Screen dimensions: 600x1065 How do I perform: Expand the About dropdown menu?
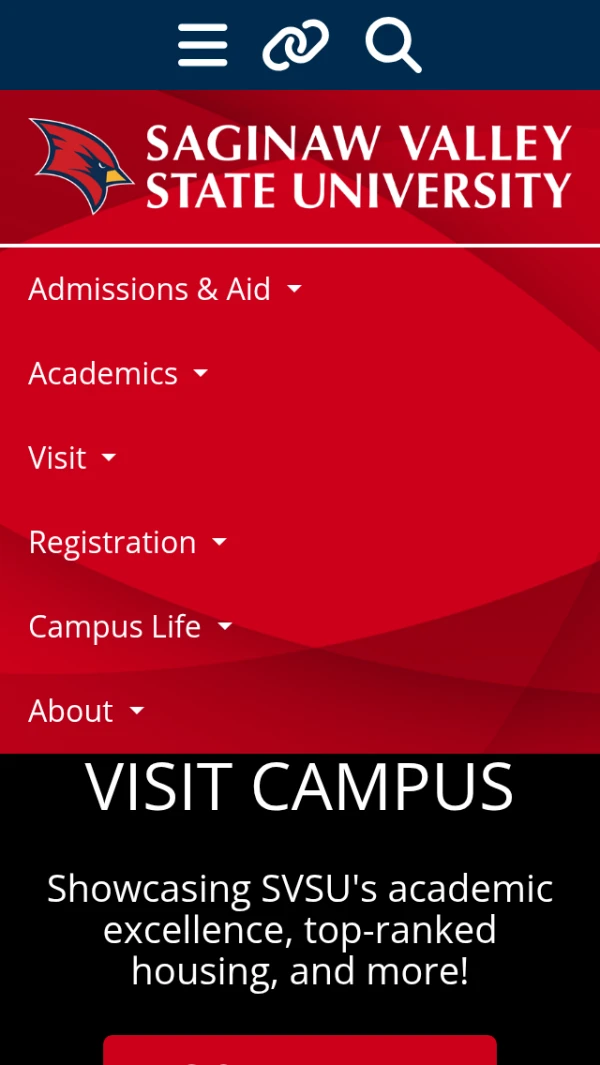(x=86, y=711)
